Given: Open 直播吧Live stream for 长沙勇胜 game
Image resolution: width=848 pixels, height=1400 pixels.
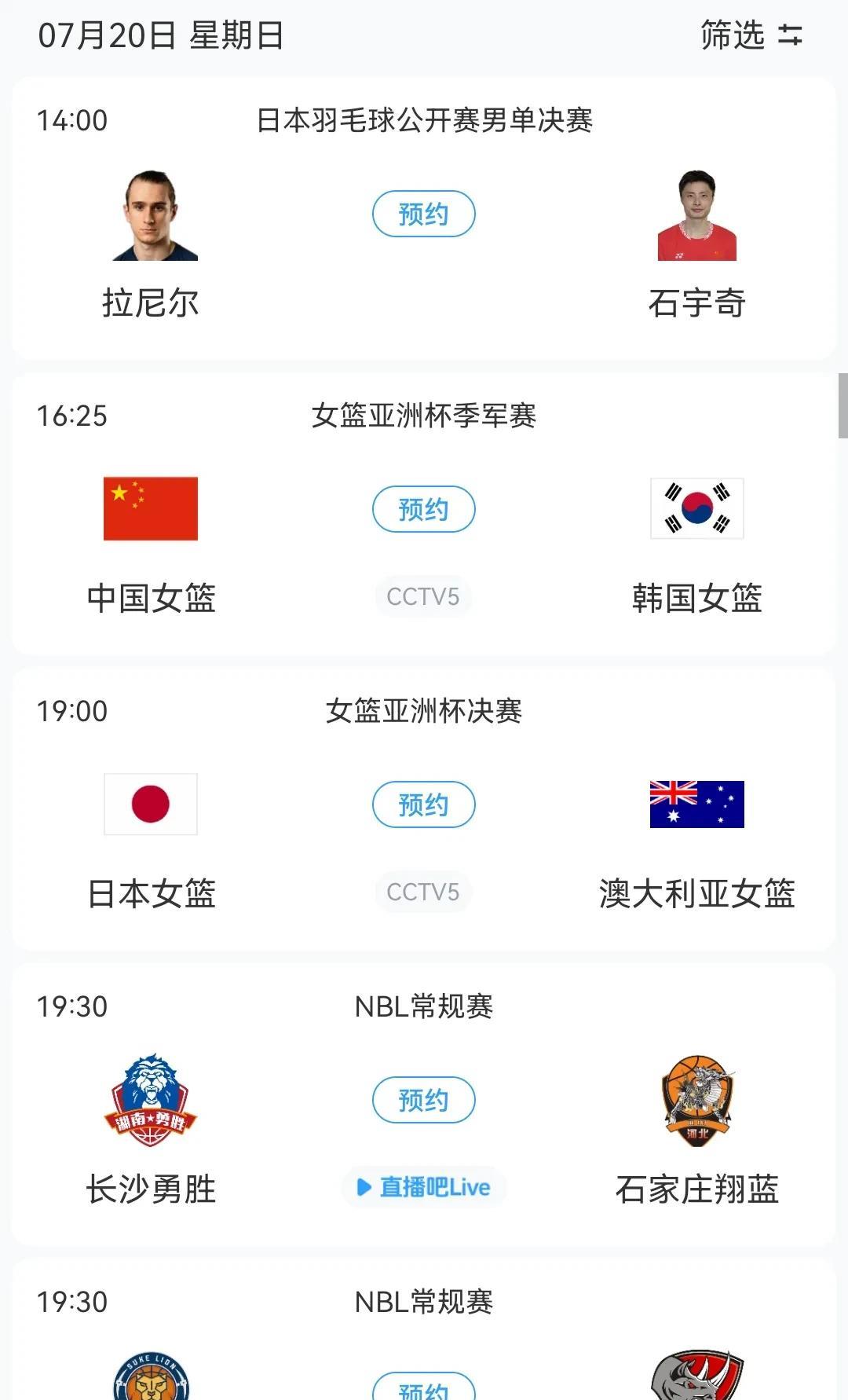Looking at the screenshot, I should 423,1187.
